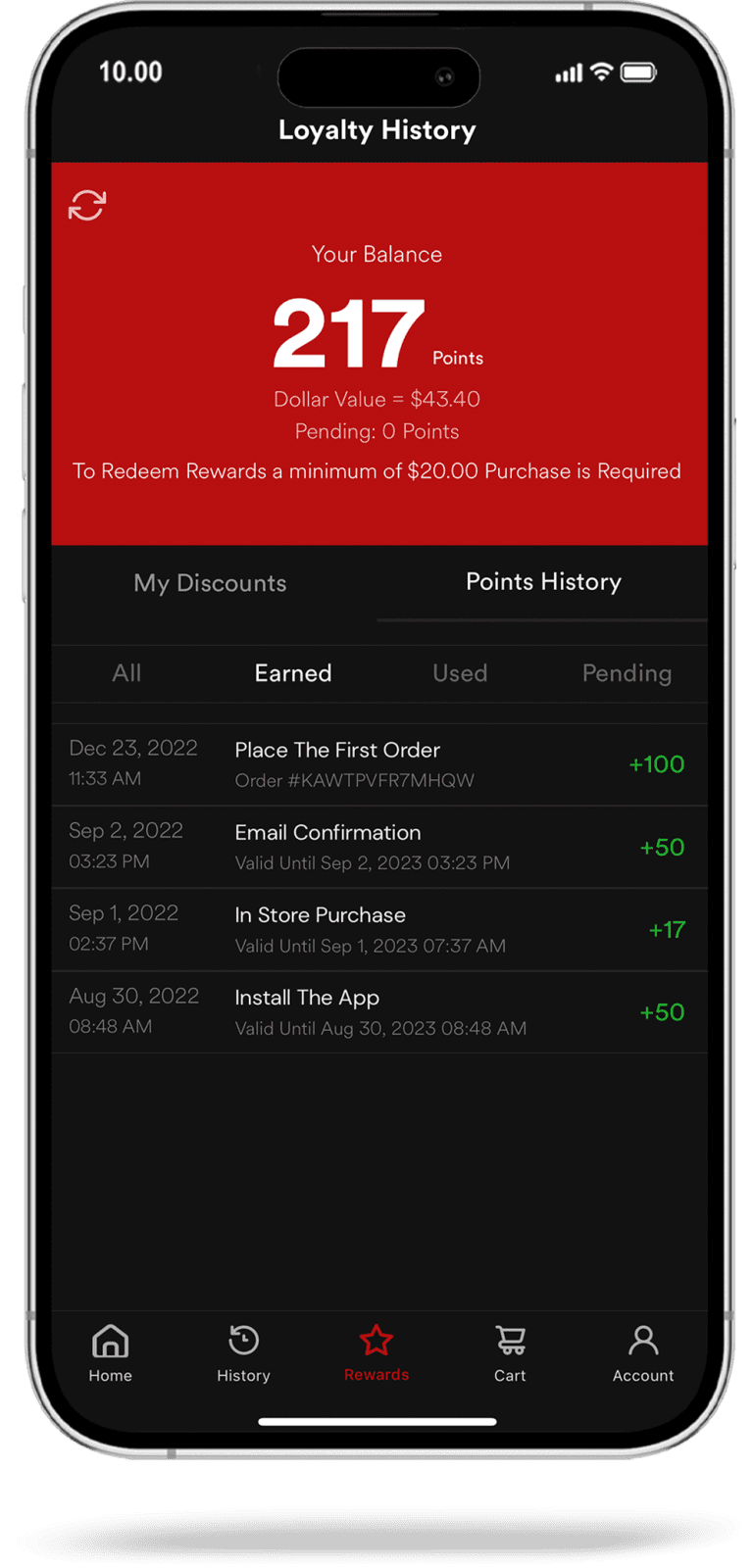Switch to My Discounts tab
This screenshot has height=1568, width=753.
pyautogui.click(x=211, y=583)
